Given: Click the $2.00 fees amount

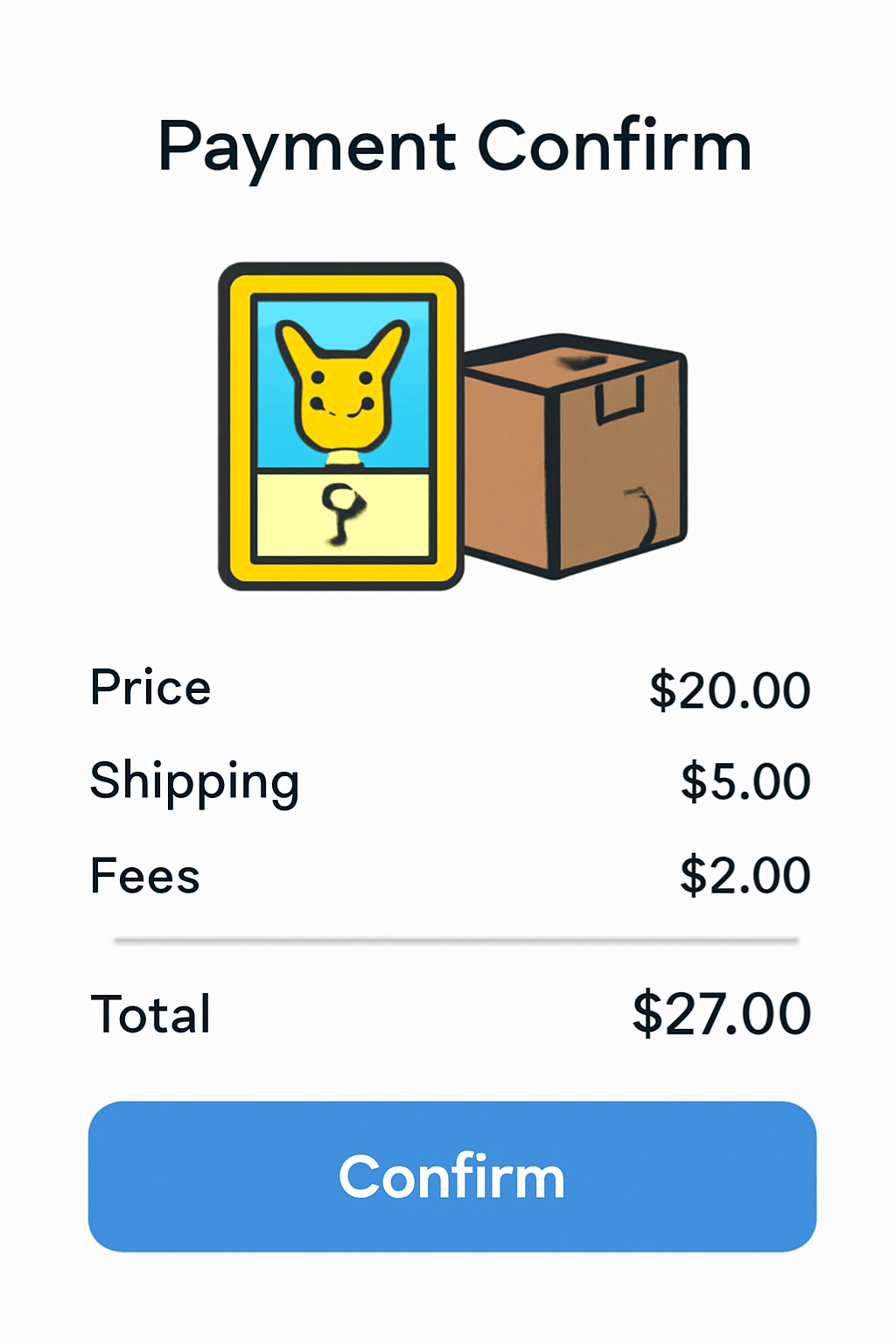Looking at the screenshot, I should 745,873.
